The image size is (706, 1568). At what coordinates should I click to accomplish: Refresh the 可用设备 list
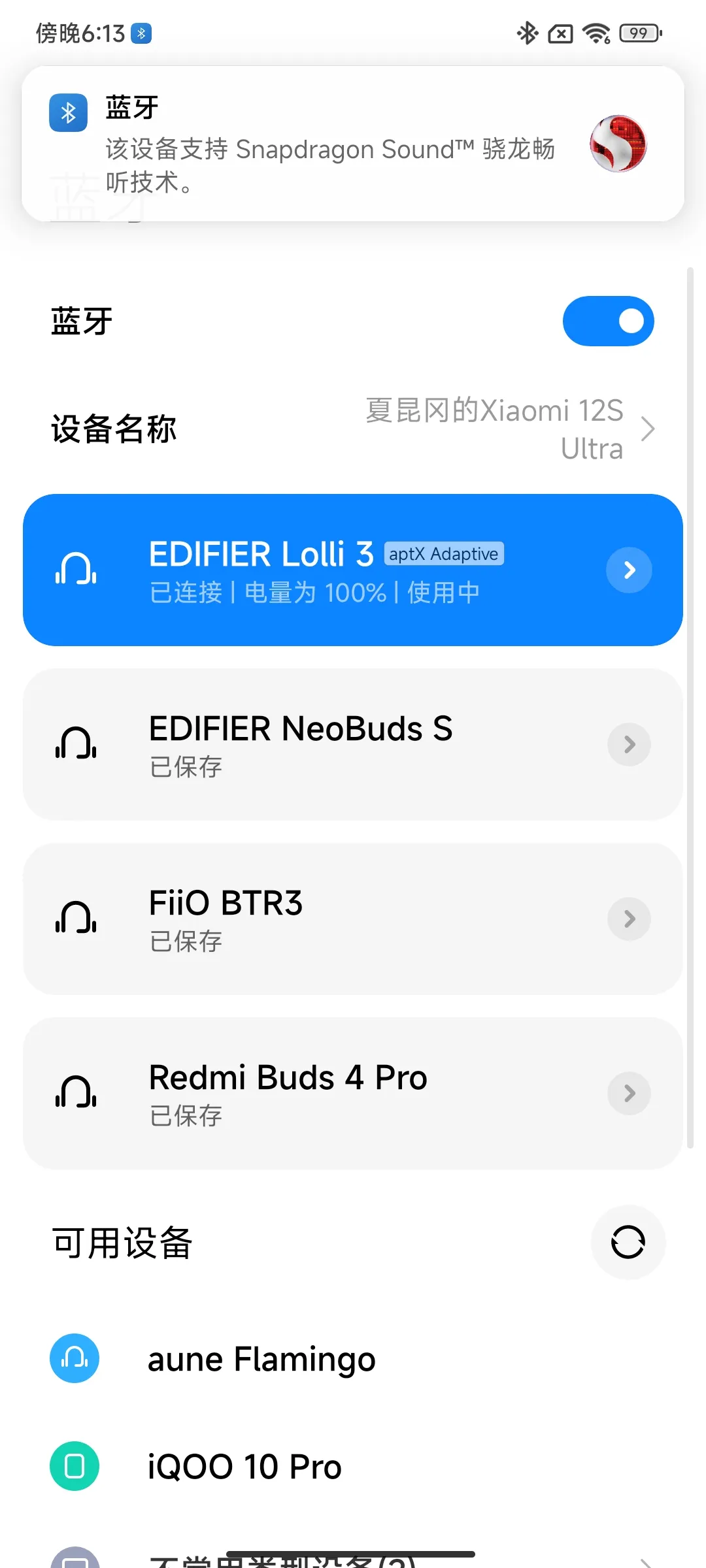[x=628, y=1242]
